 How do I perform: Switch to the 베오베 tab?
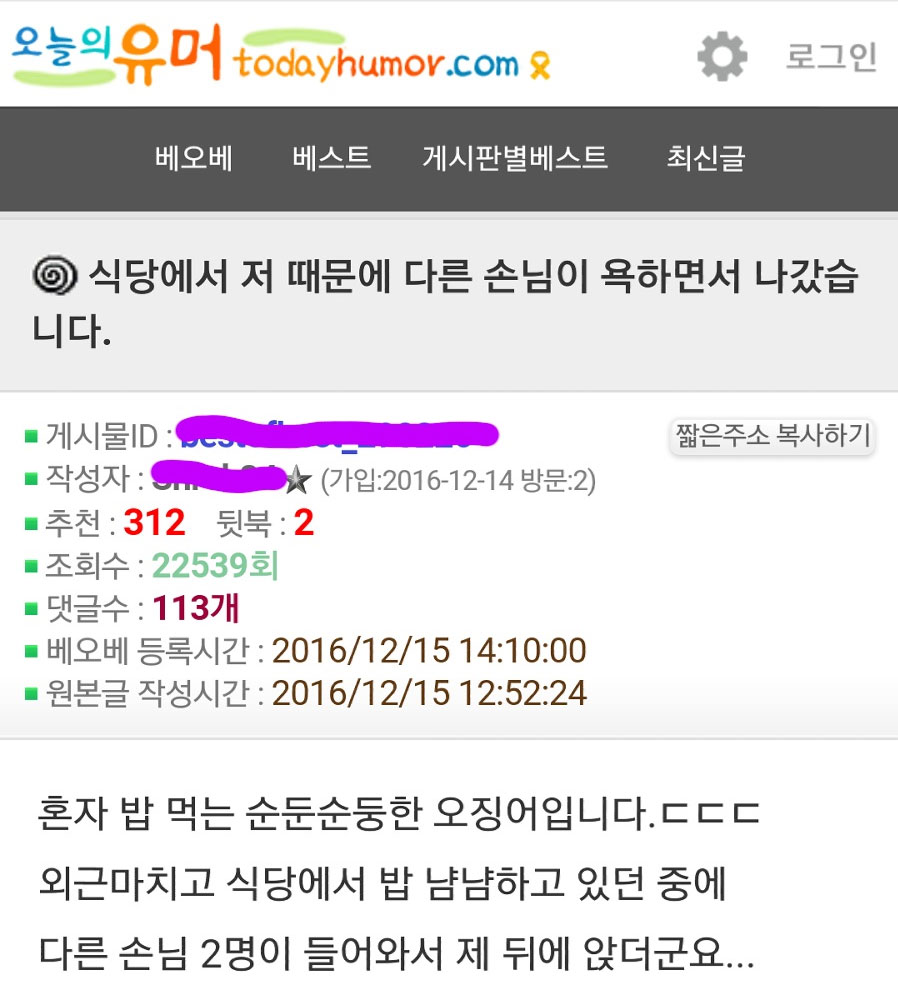pyautogui.click(x=194, y=158)
